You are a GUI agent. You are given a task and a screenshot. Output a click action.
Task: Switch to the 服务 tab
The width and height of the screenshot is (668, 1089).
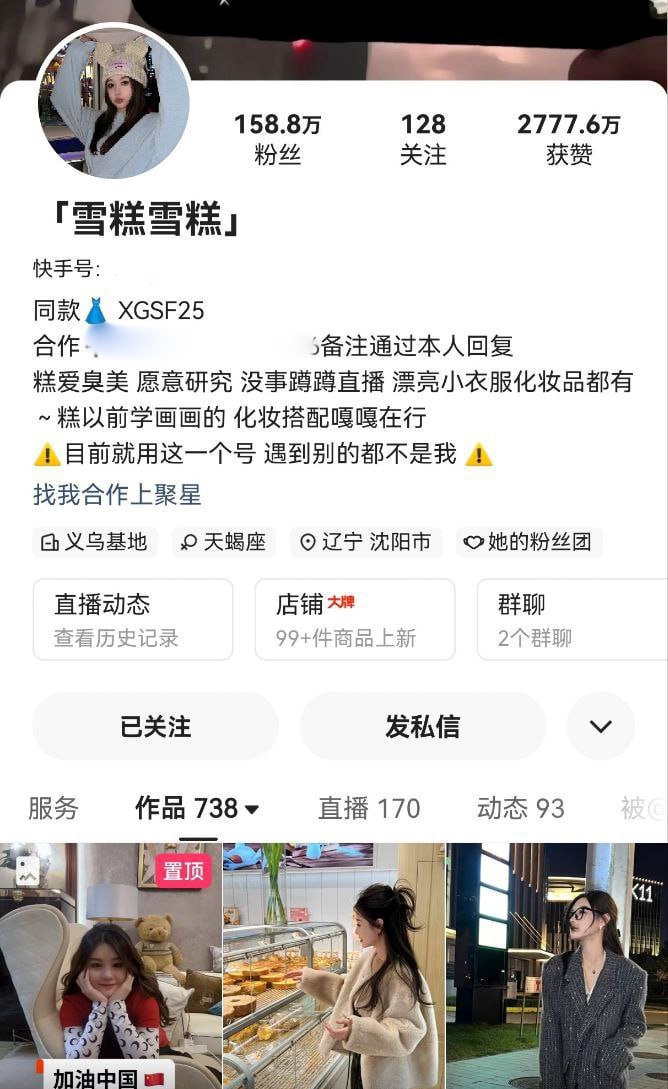[53, 808]
